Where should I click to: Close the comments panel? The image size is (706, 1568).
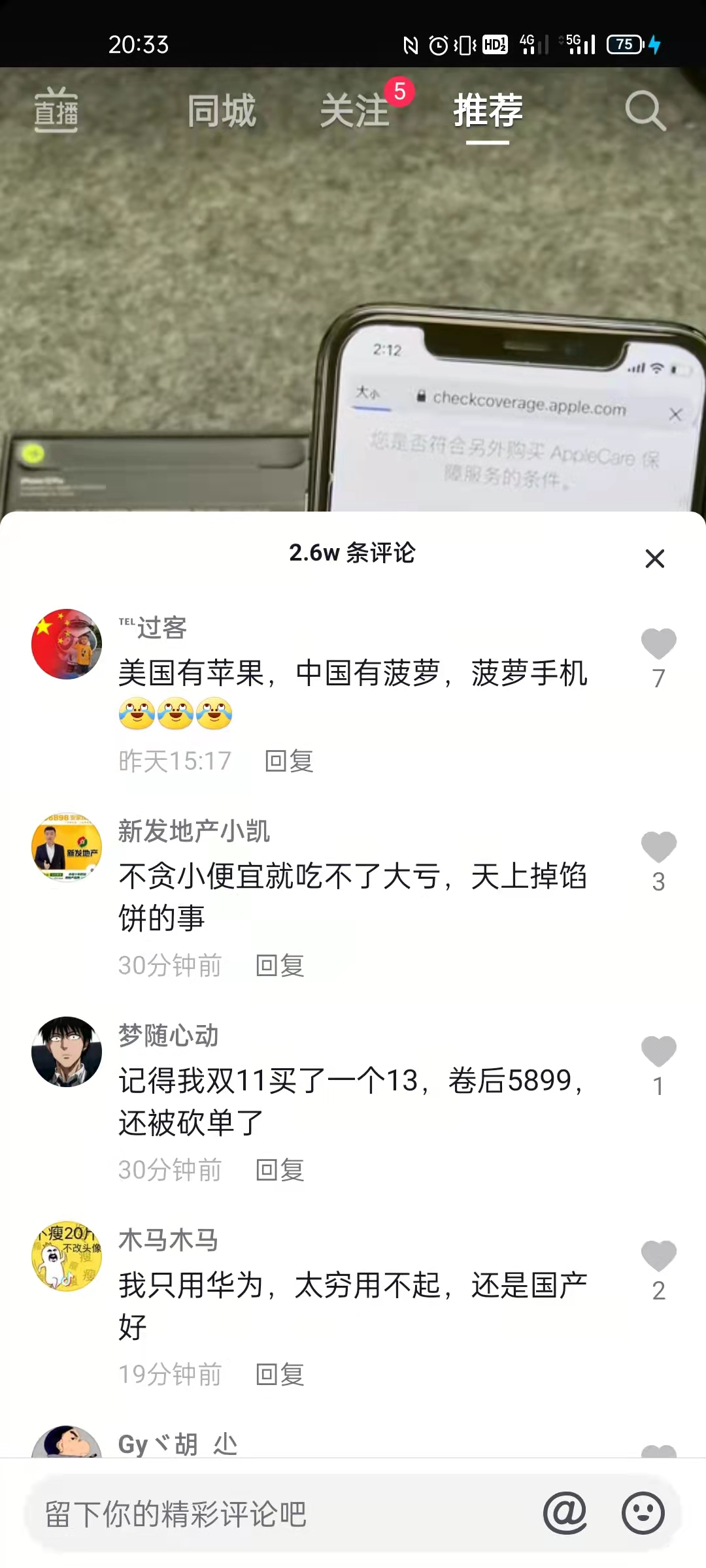point(654,559)
